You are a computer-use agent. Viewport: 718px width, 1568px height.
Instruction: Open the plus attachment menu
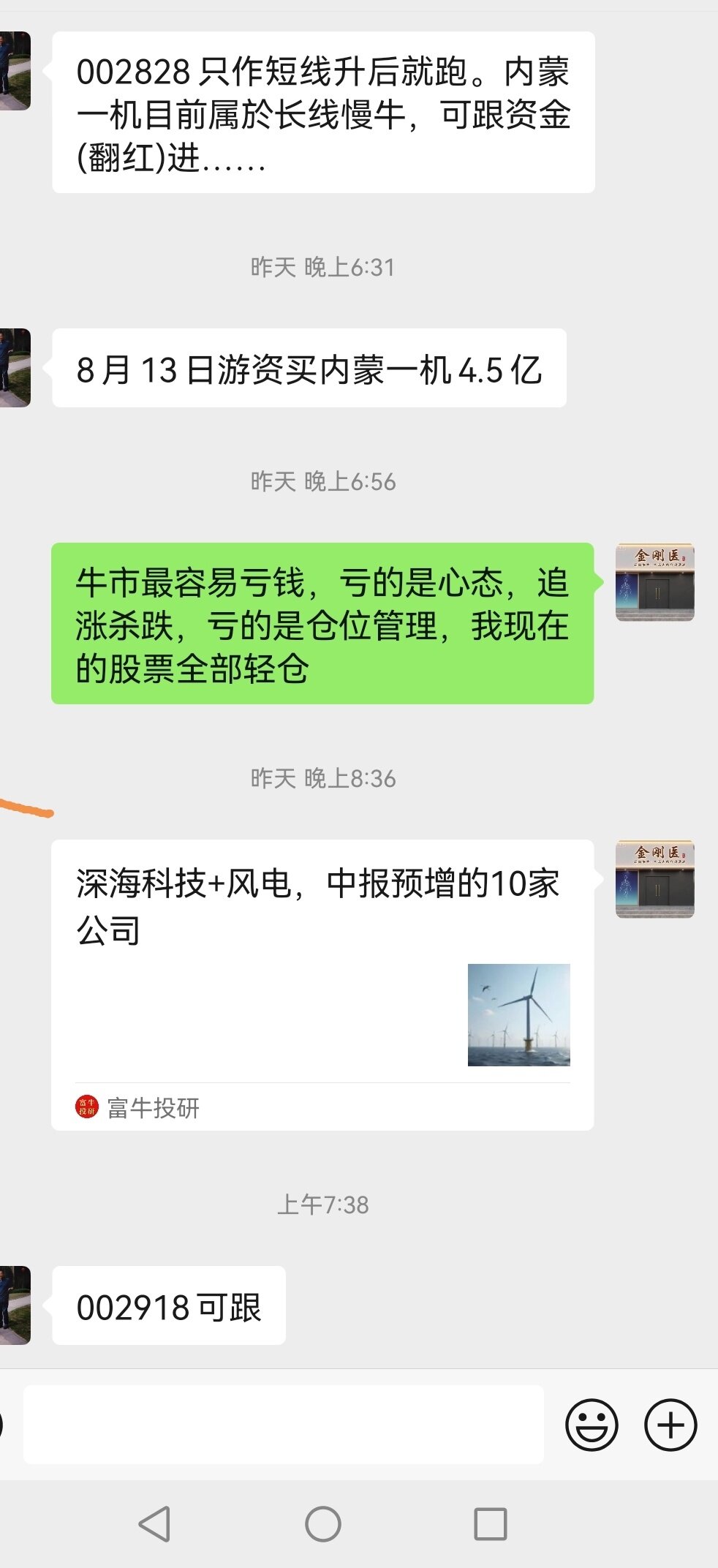coord(670,1425)
